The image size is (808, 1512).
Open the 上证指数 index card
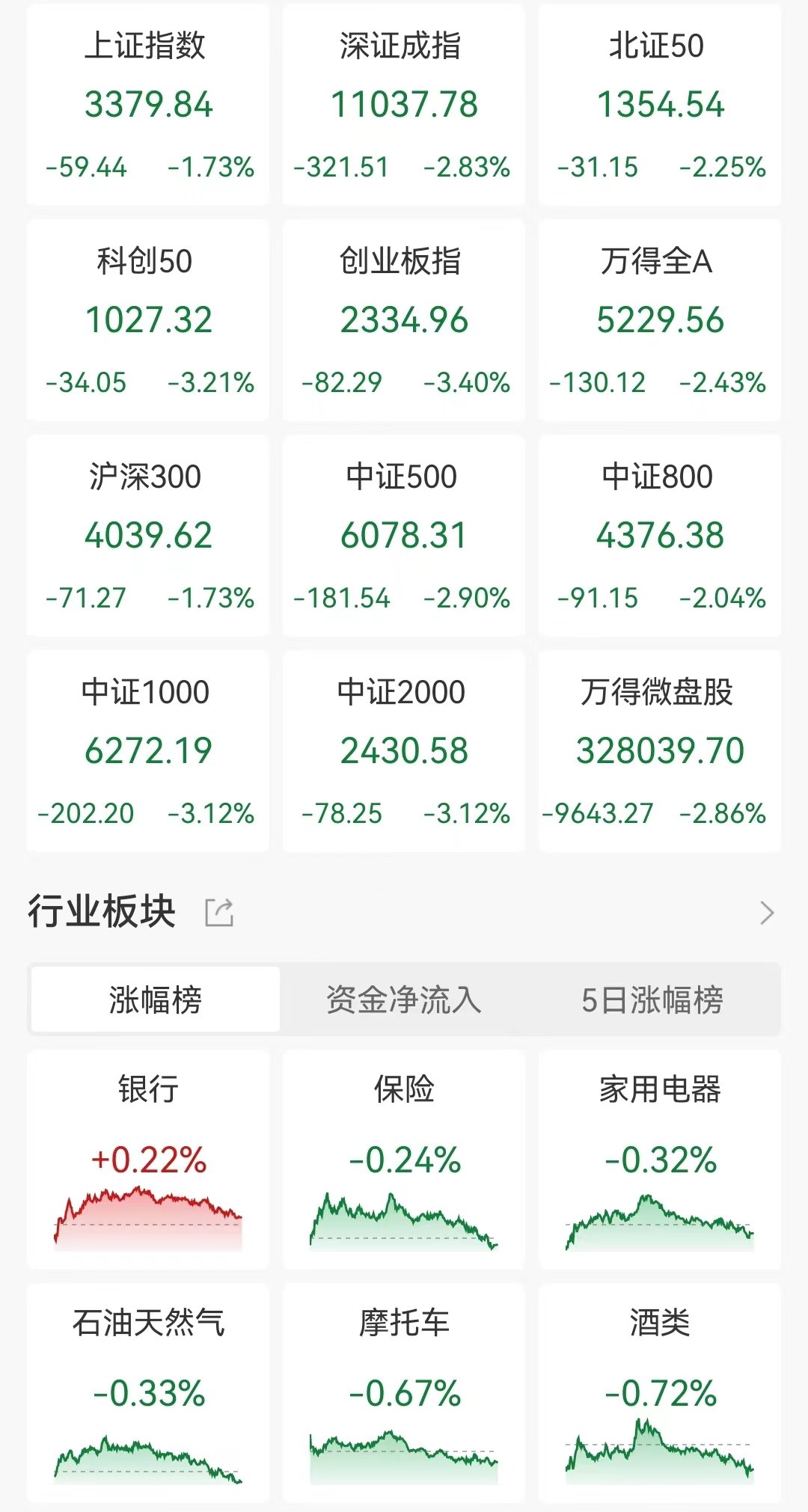(x=148, y=104)
